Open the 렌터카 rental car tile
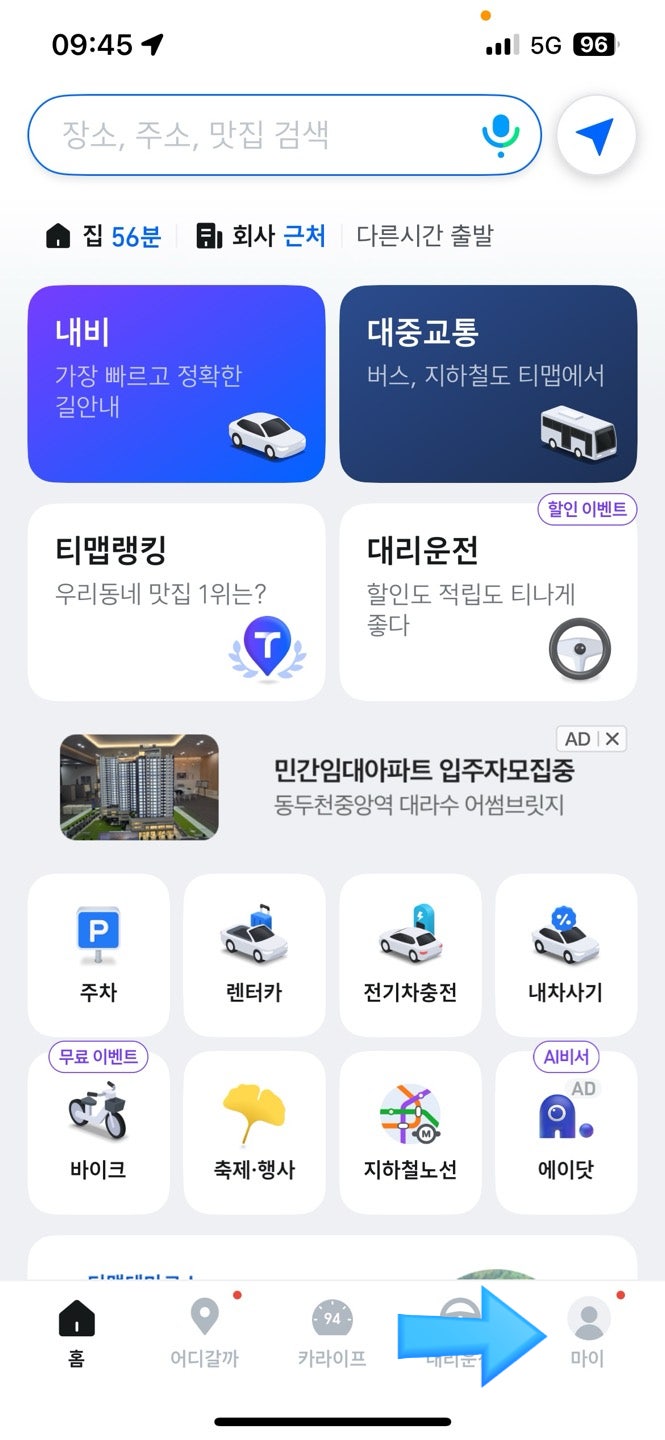Viewport: 665px width, 1440px height. pos(254,955)
